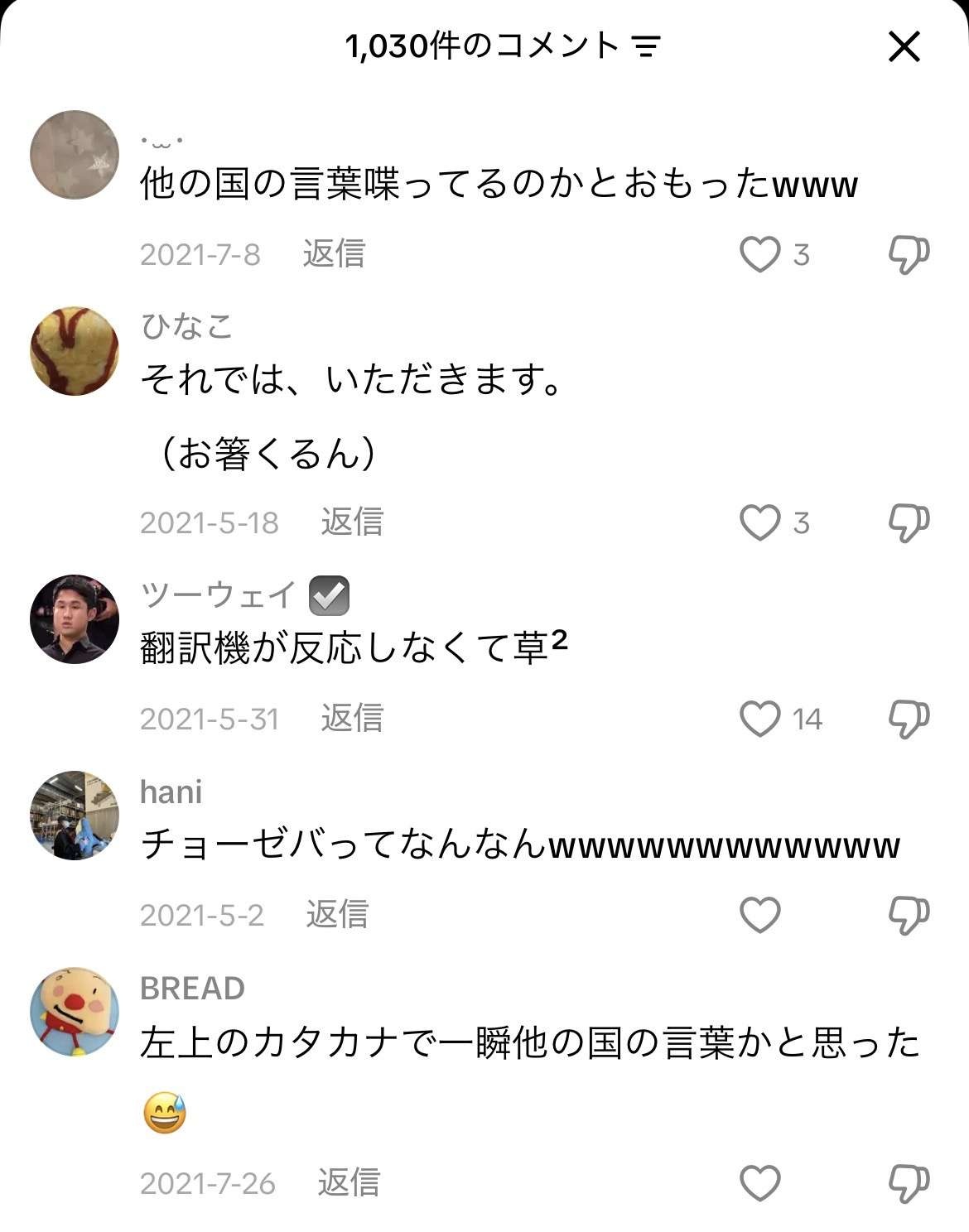Reply to hani's comment
The height and width of the screenshot is (1232, 969).
pyautogui.click(x=337, y=914)
